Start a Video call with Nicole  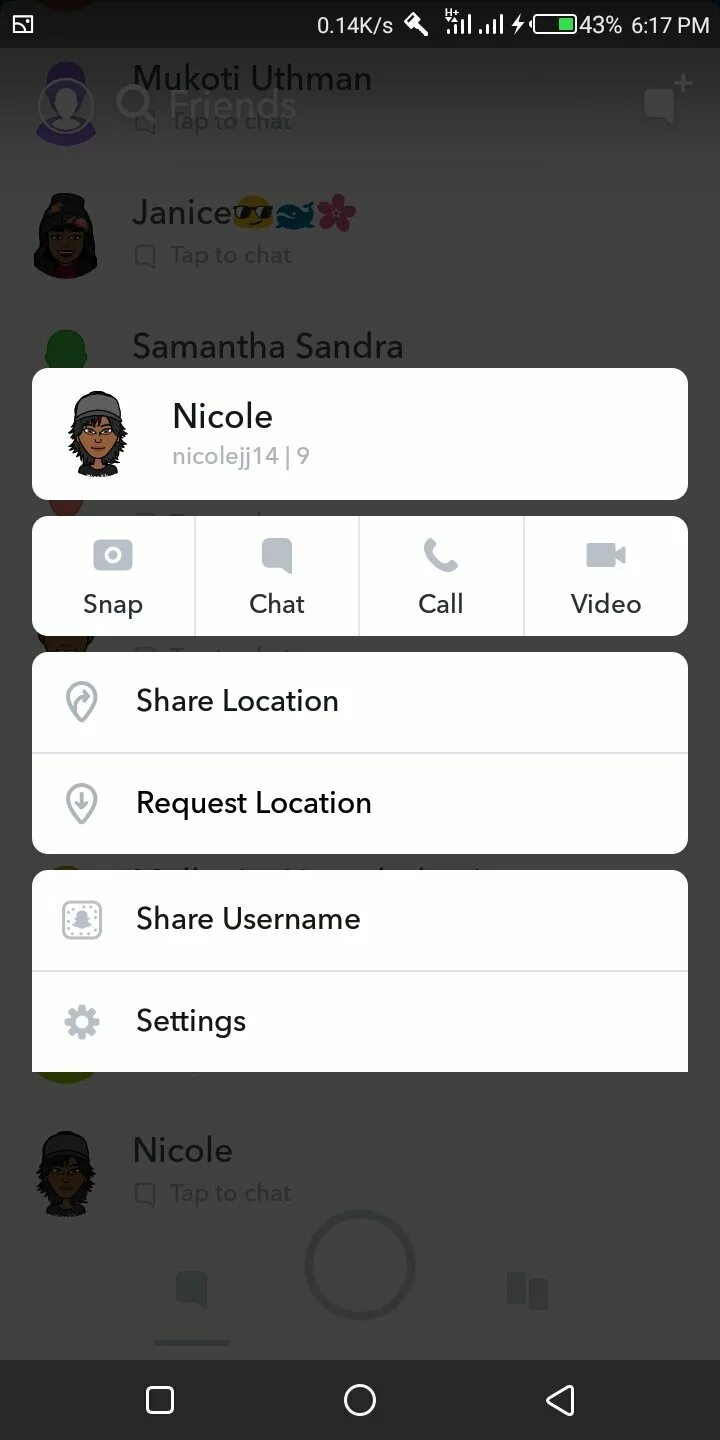pyautogui.click(x=606, y=577)
